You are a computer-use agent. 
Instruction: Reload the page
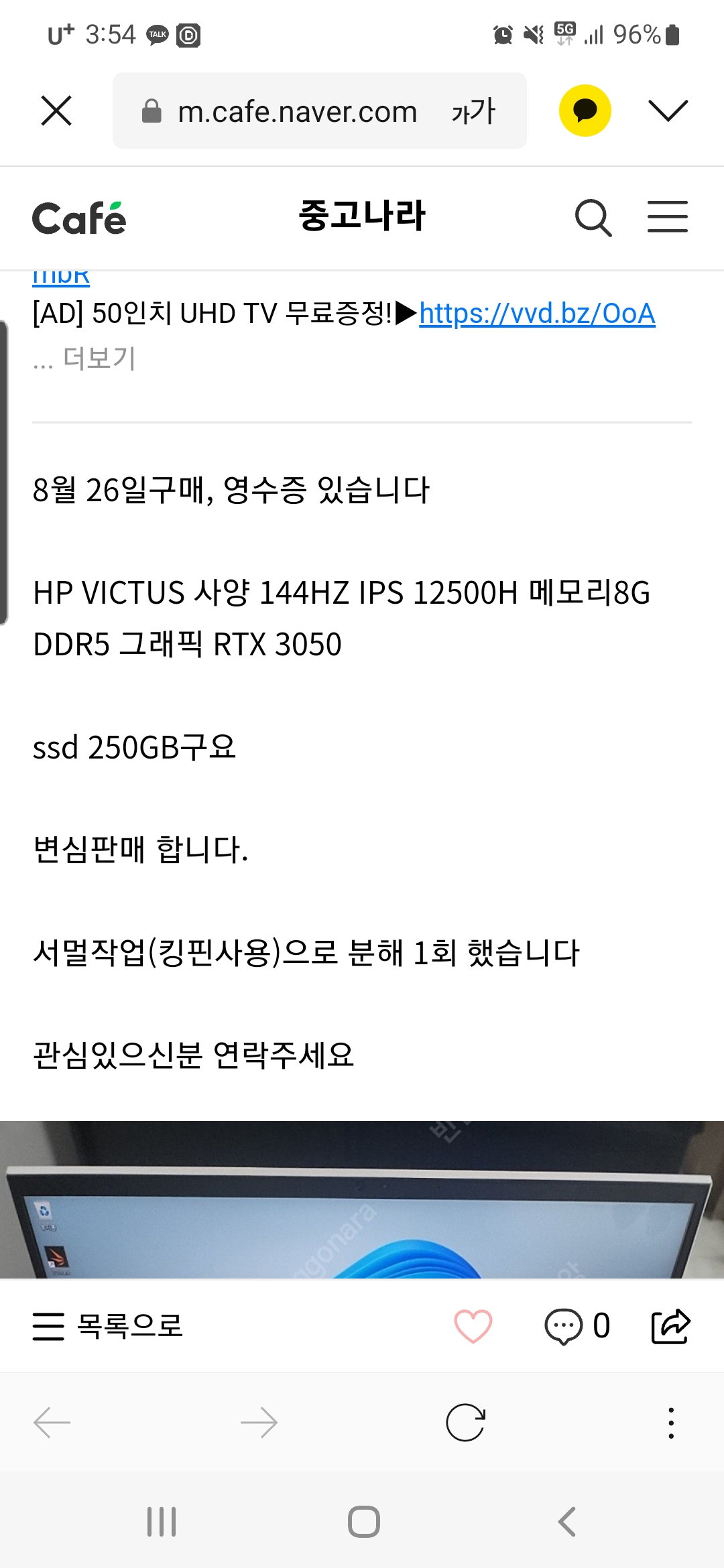pos(465,1423)
